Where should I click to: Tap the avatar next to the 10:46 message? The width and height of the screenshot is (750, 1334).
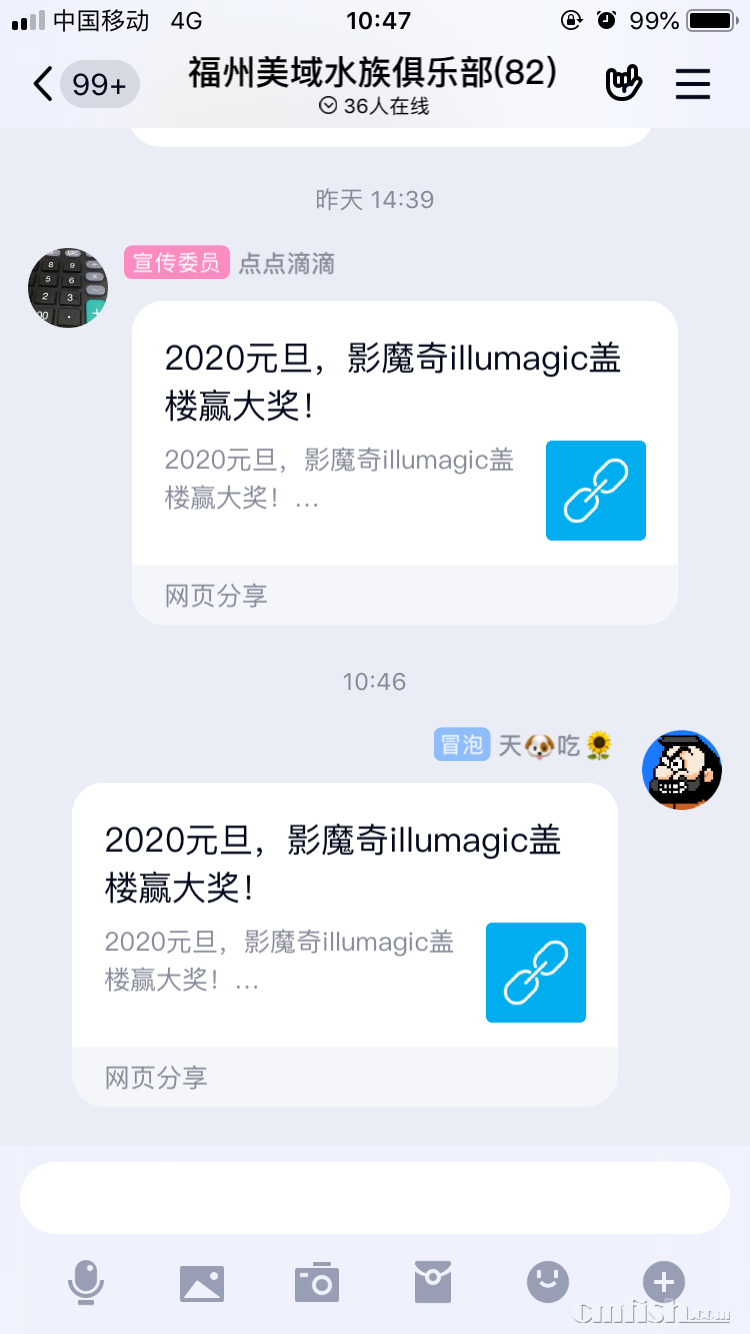pyautogui.click(x=682, y=770)
